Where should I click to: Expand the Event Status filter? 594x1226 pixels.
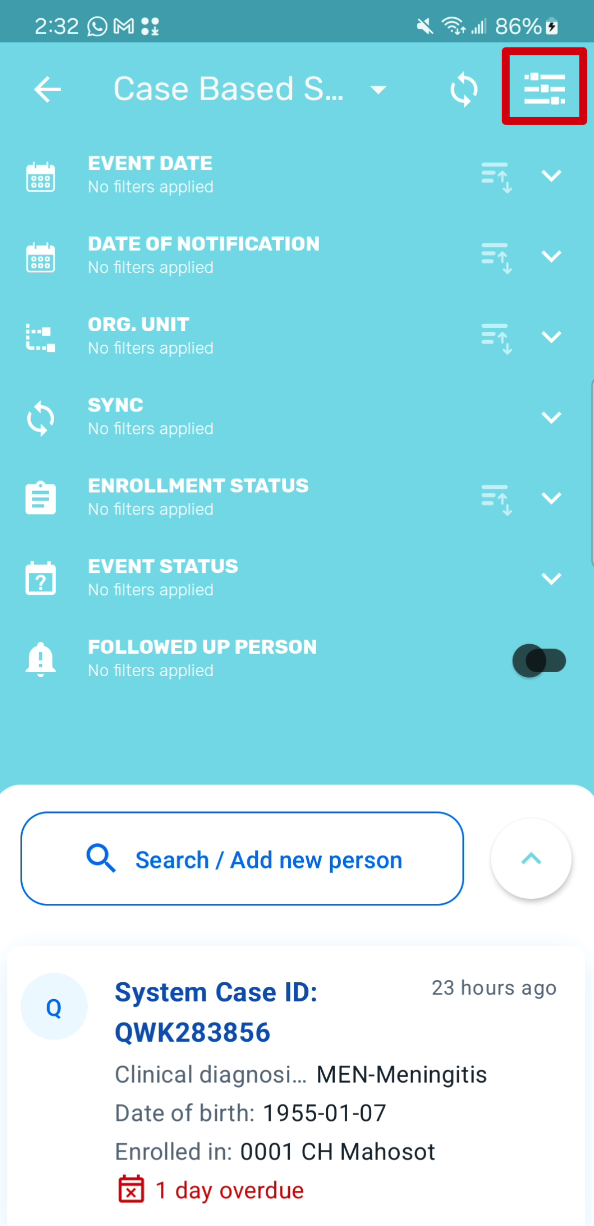551,579
